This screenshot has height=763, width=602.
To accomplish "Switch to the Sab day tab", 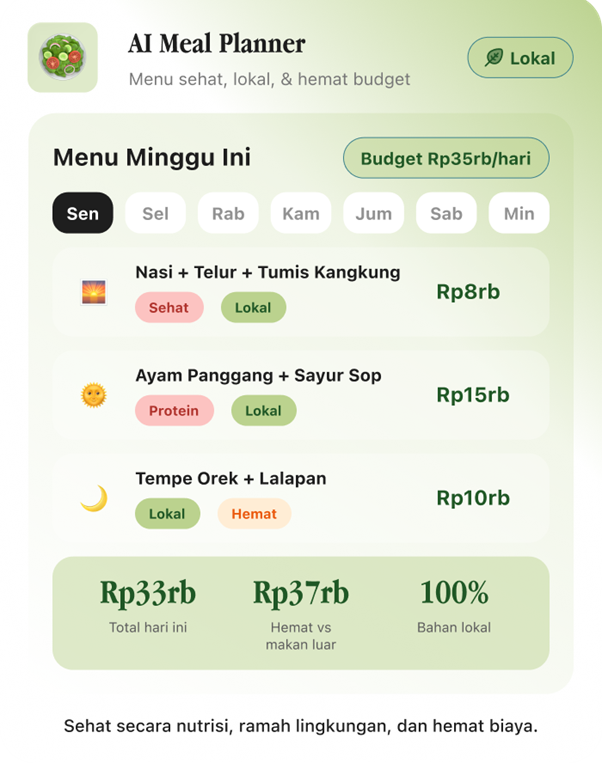I will coord(446,213).
